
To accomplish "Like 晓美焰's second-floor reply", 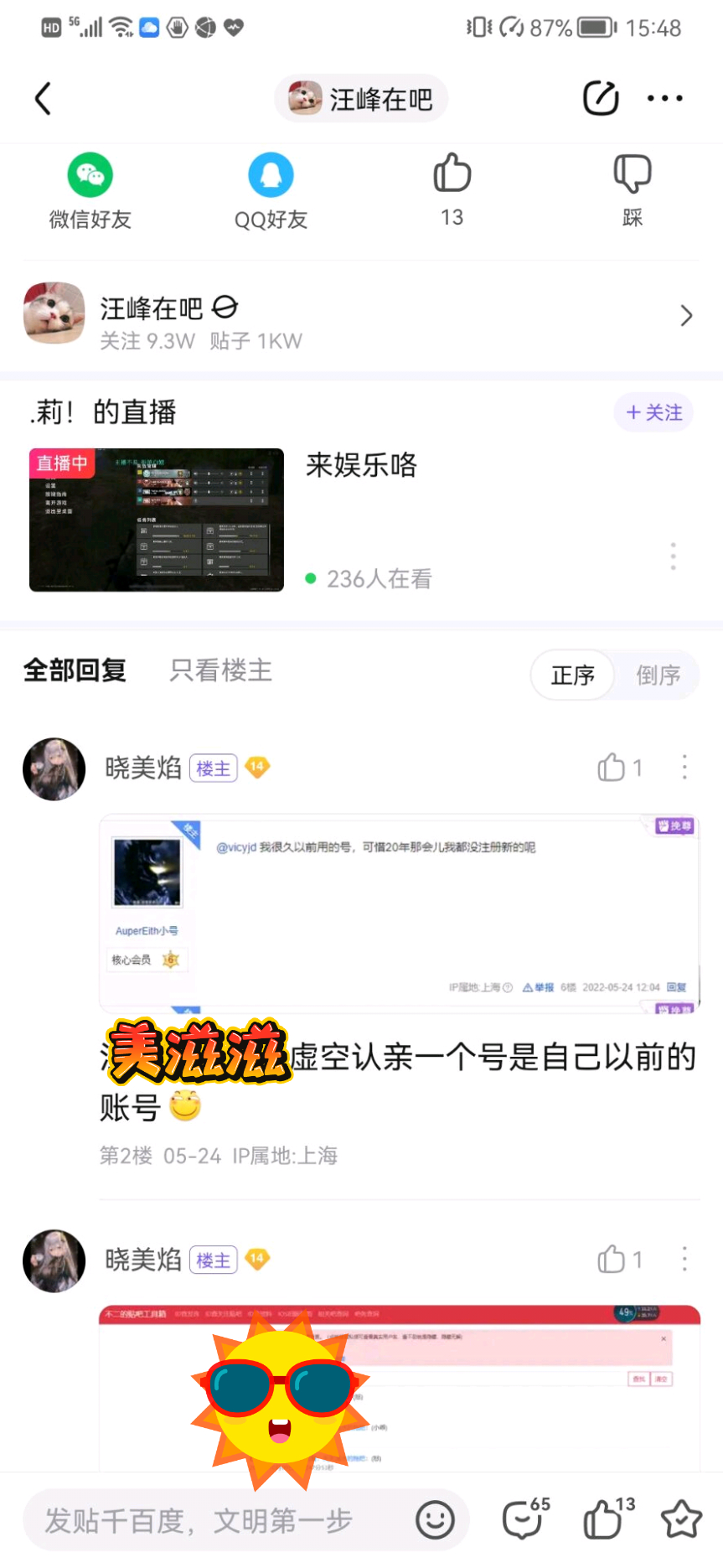I will [x=620, y=767].
